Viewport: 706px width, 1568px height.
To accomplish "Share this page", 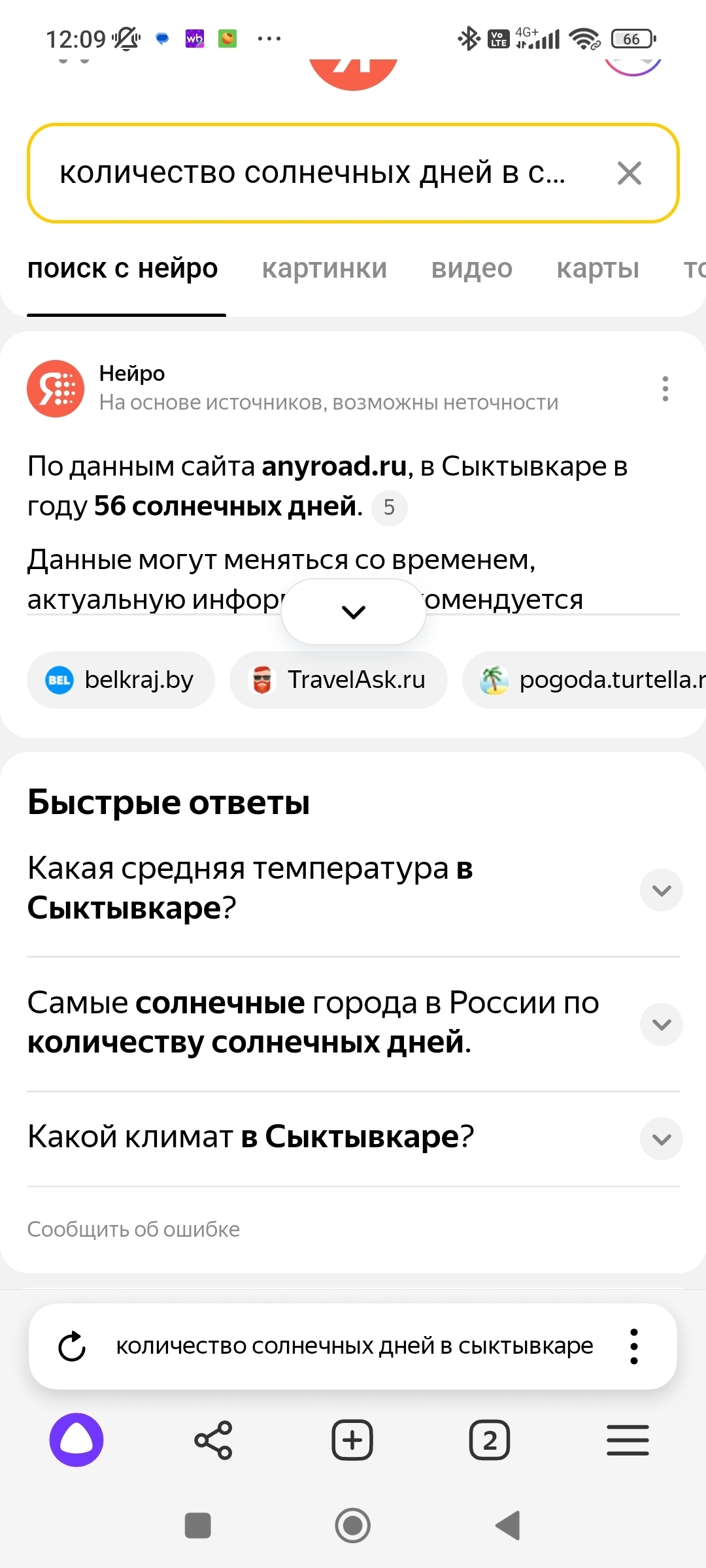I will (x=214, y=1440).
